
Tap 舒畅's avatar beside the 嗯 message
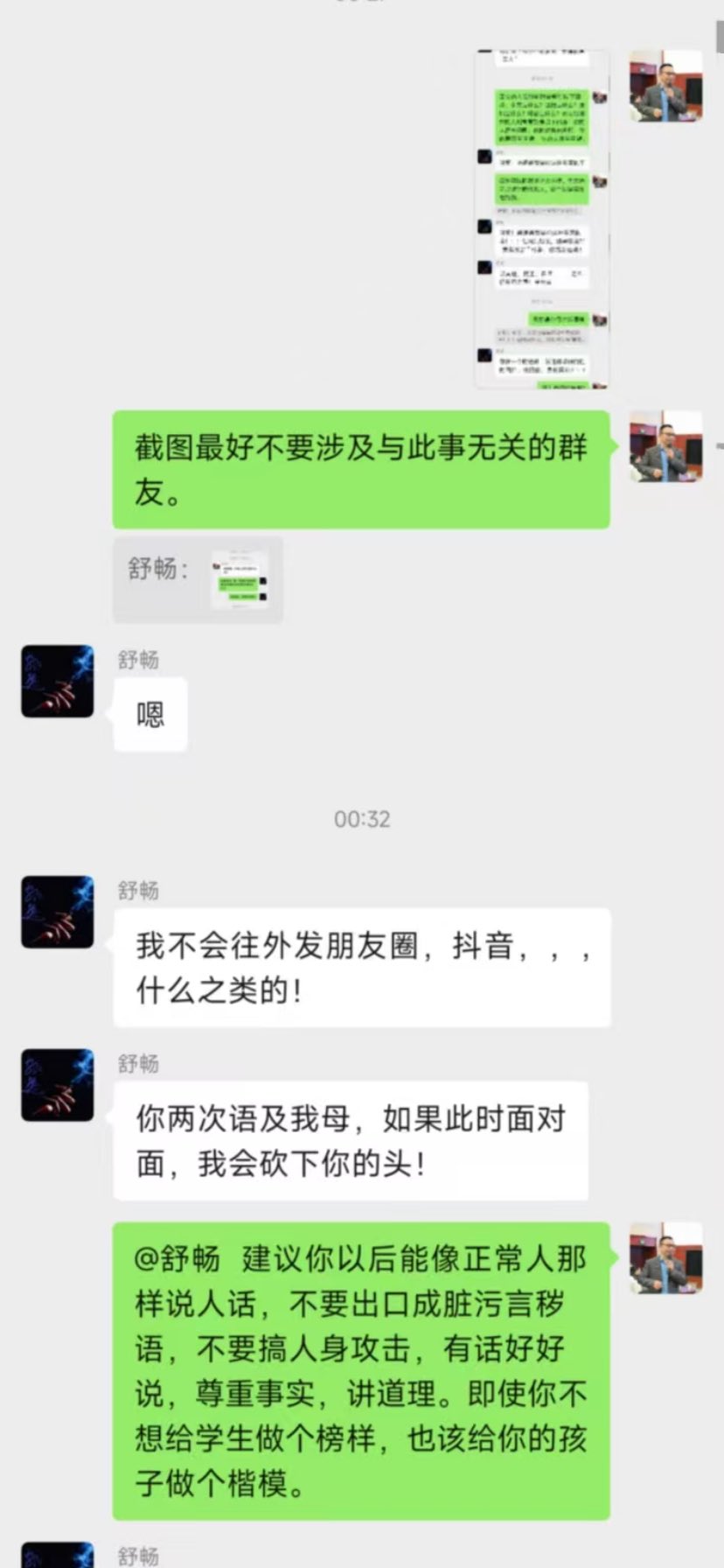click(58, 682)
